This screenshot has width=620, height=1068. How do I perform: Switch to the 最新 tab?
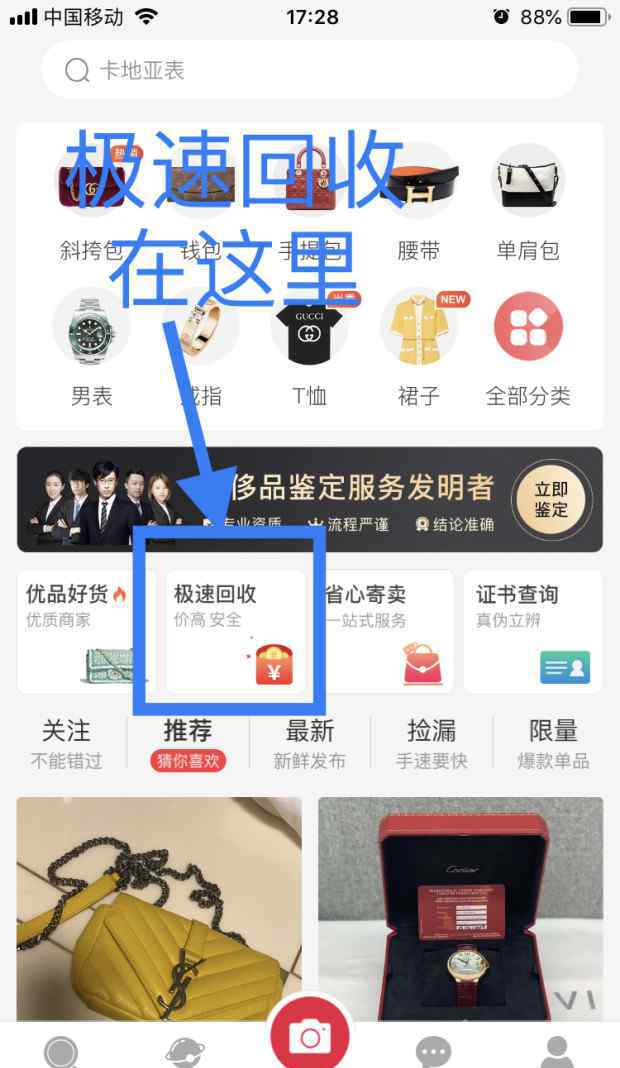click(x=310, y=745)
